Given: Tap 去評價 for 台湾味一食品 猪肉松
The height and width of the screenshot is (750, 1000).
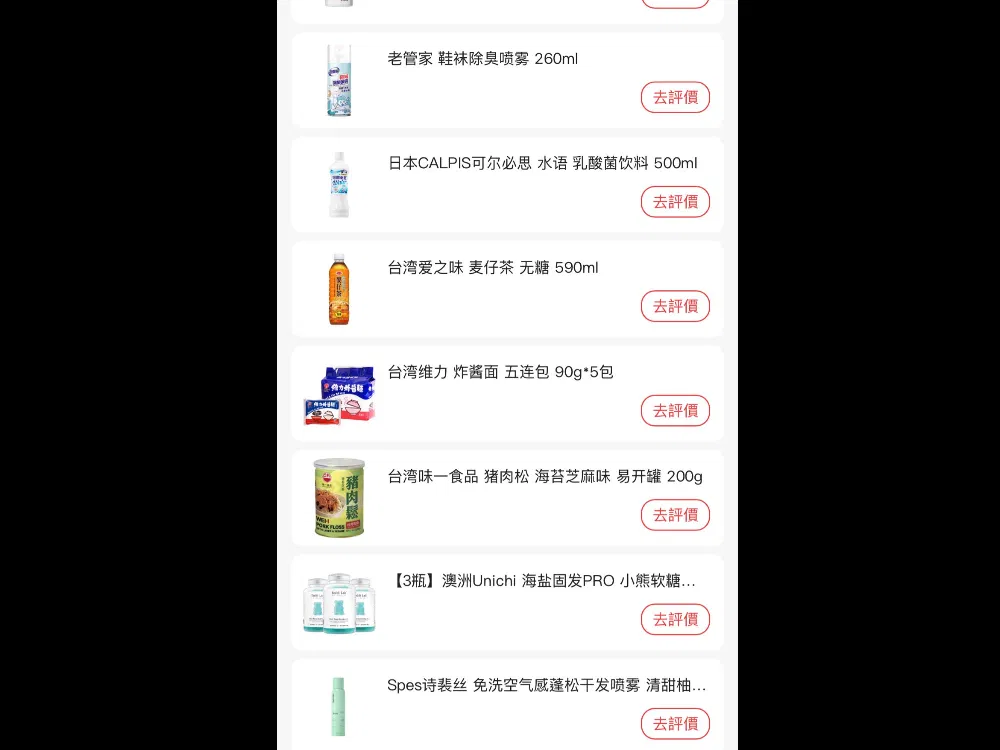Looking at the screenshot, I should (675, 515).
